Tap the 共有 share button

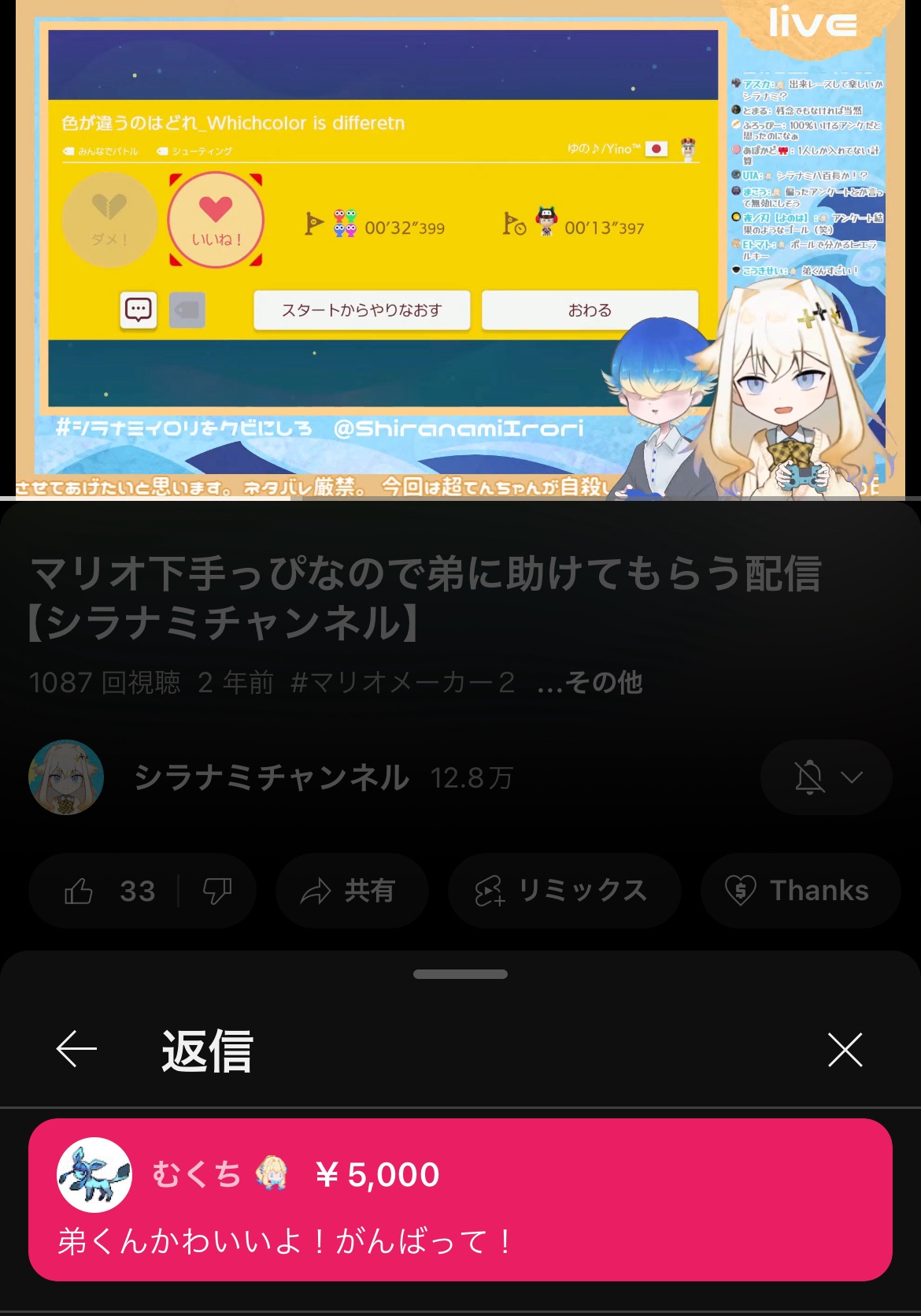point(351,891)
